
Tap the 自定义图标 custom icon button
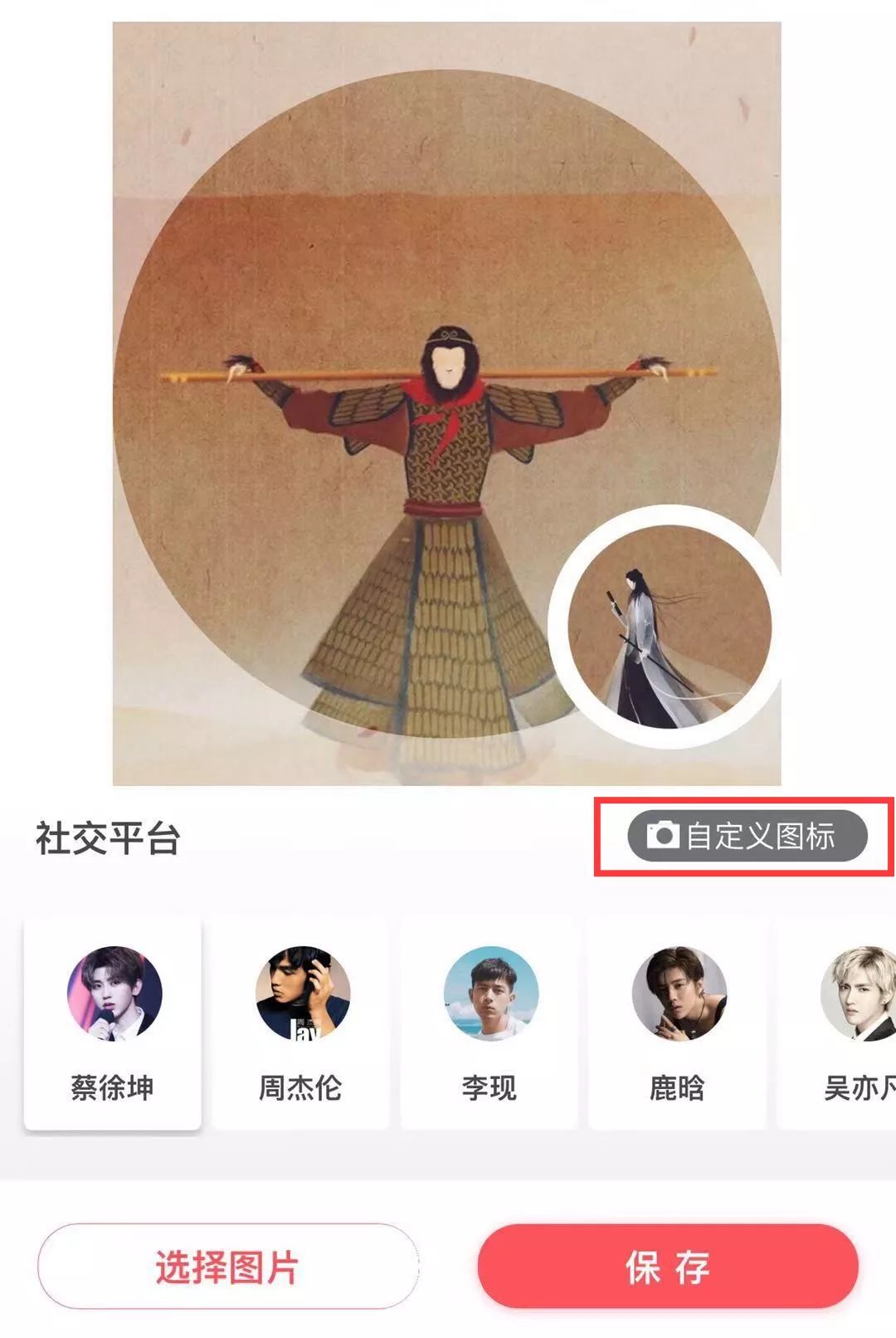(x=747, y=836)
